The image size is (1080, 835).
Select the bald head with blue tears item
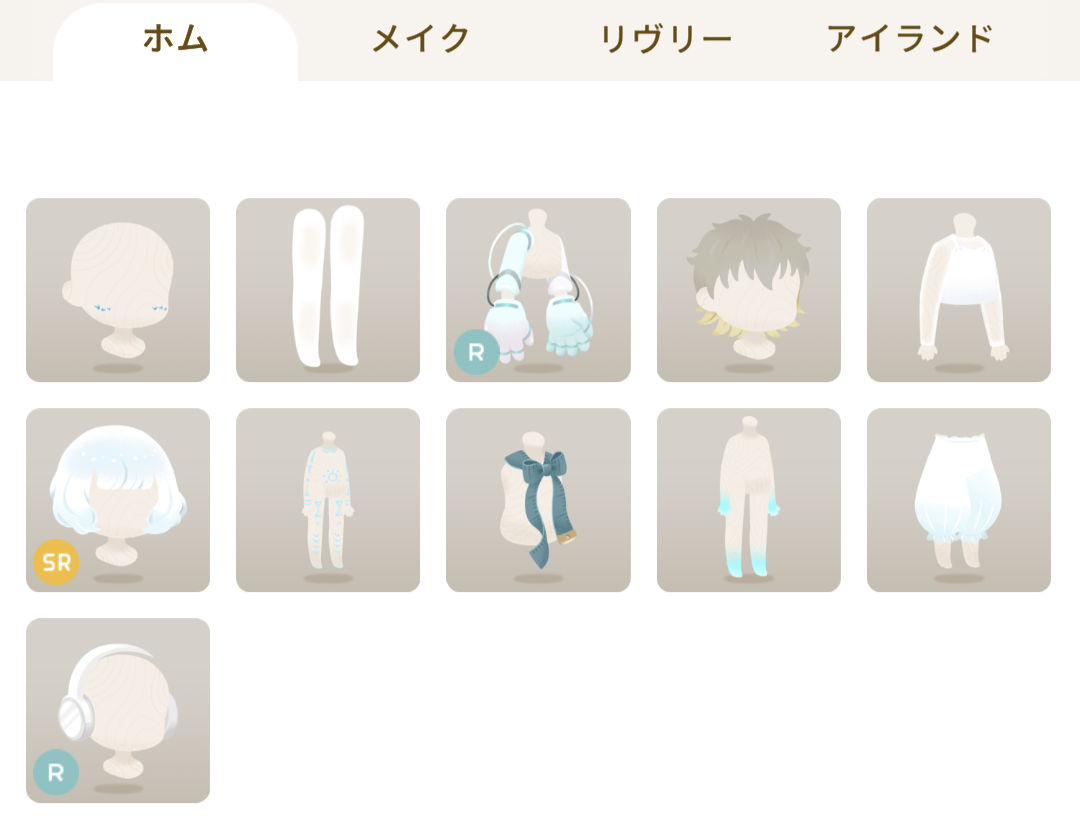(x=118, y=290)
